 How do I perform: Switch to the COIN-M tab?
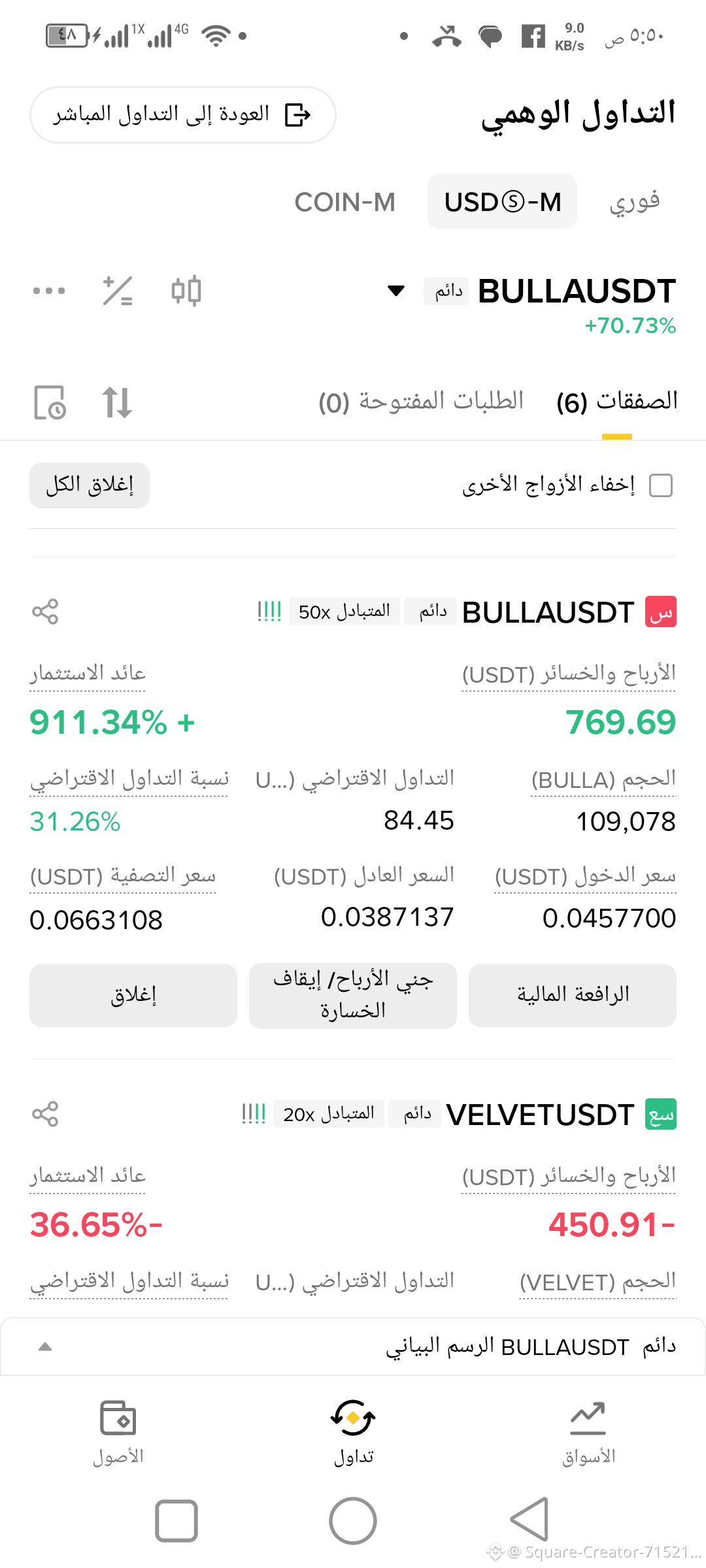tap(345, 202)
